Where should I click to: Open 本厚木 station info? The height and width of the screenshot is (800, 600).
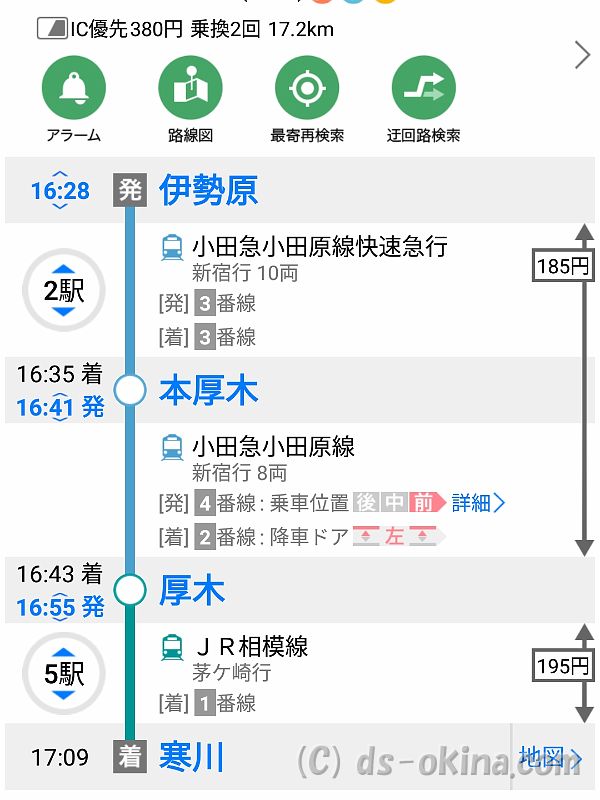pos(208,391)
